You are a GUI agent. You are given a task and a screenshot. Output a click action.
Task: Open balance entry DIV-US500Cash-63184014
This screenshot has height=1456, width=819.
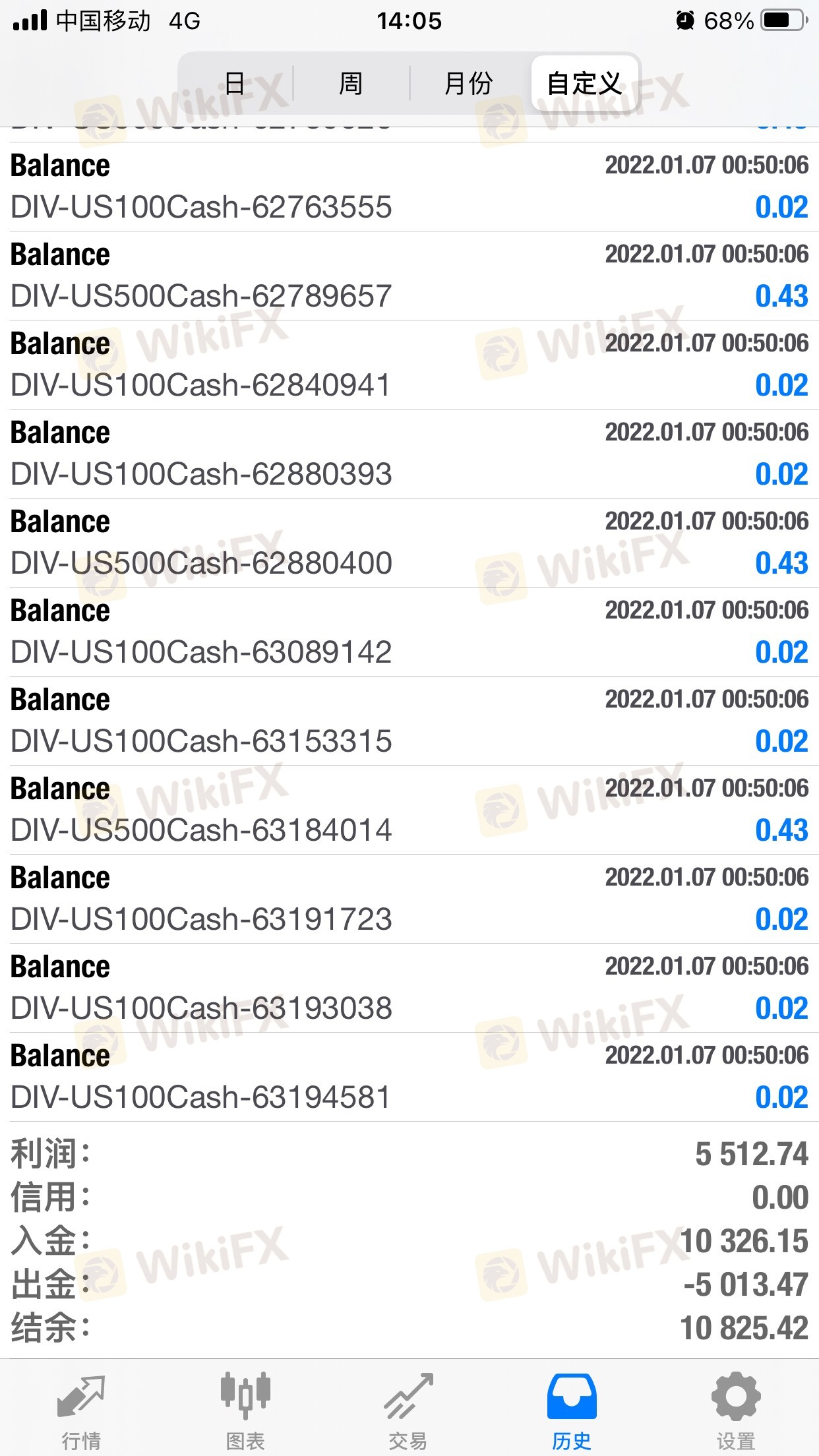(x=409, y=810)
